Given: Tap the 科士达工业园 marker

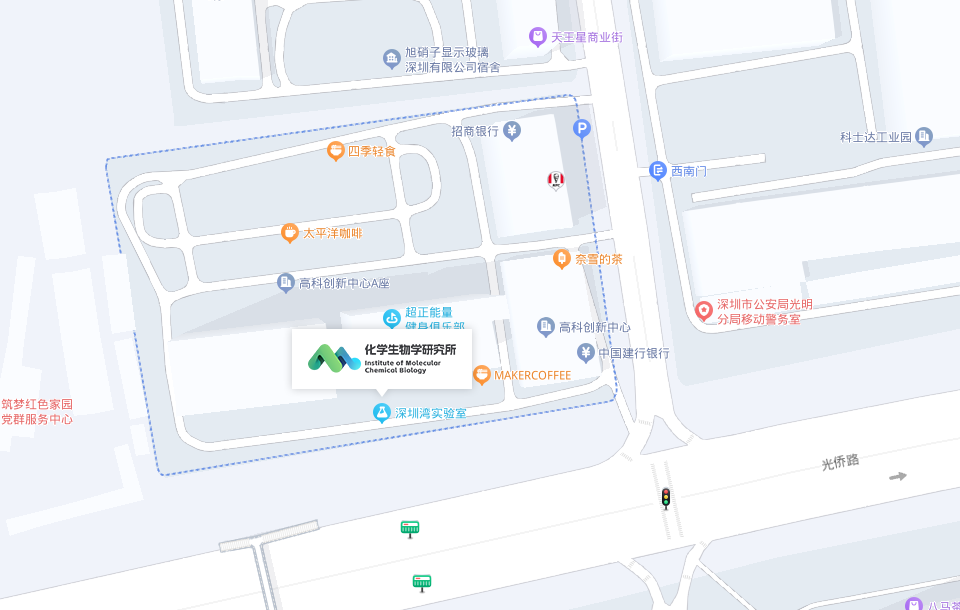Looking at the screenshot, I should [923, 136].
